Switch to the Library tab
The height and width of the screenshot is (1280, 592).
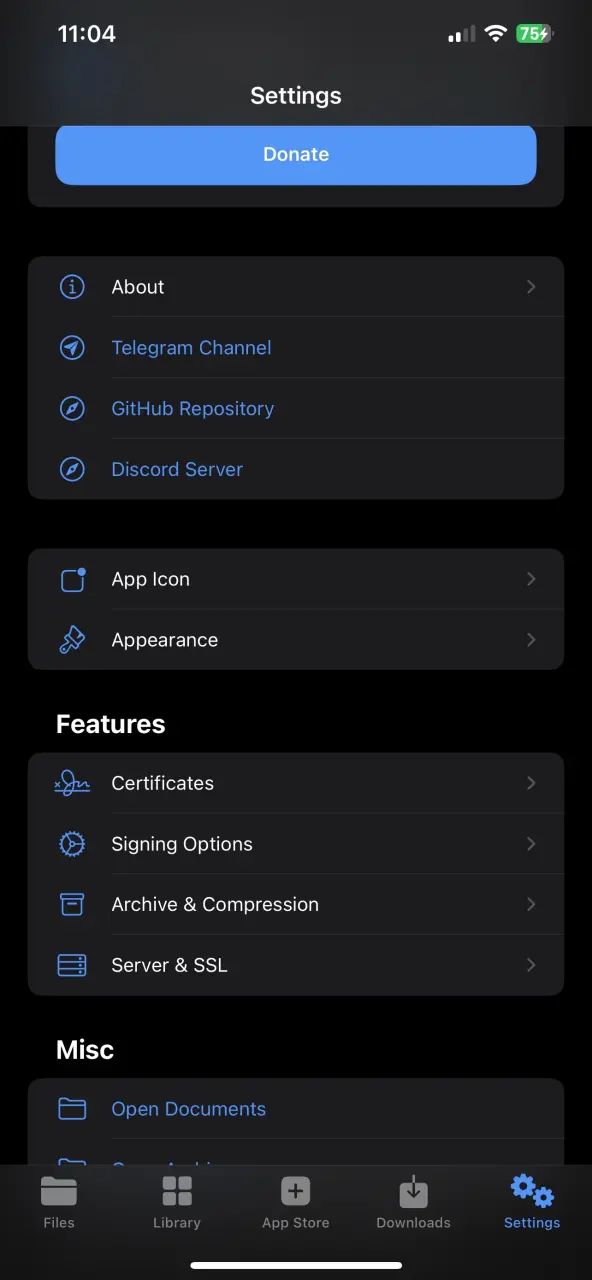point(177,1202)
